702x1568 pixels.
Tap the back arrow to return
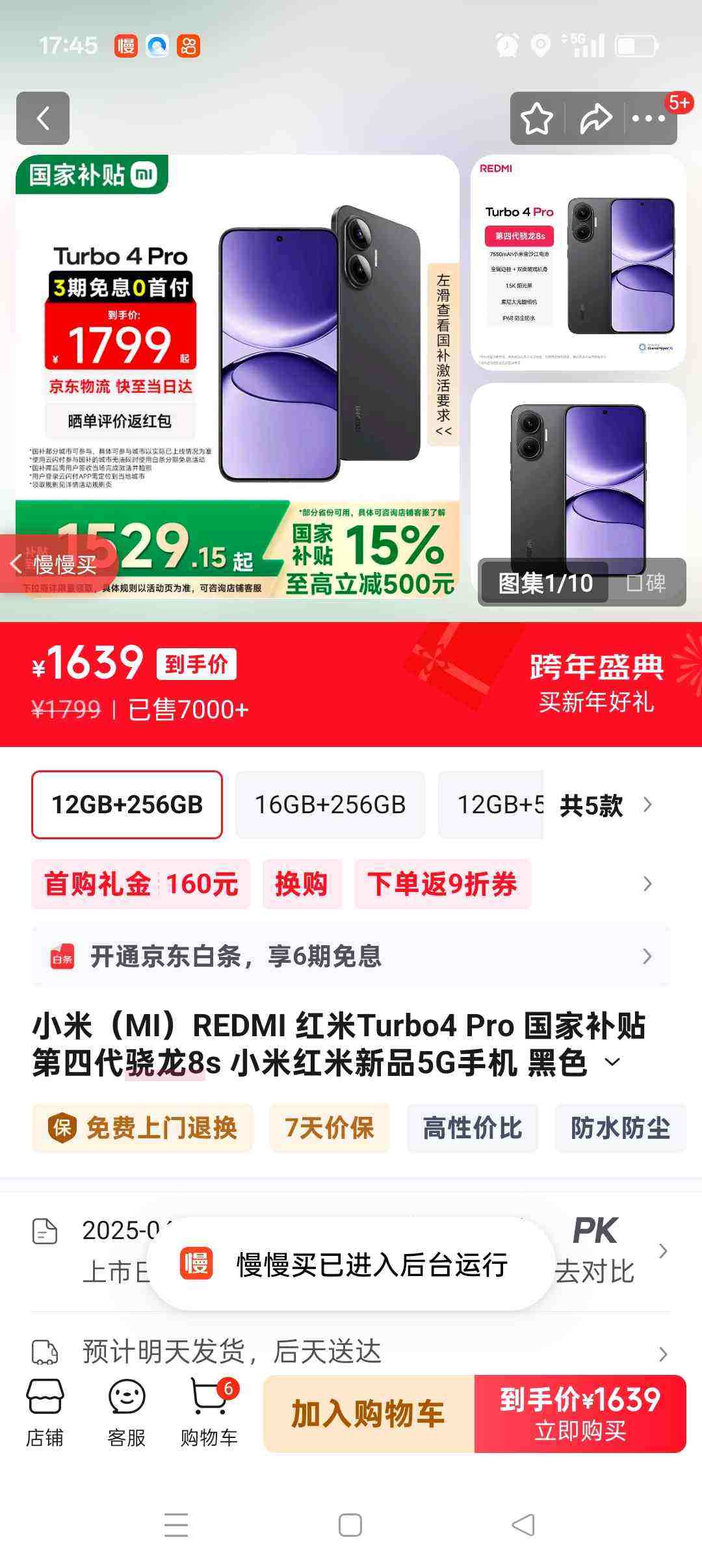click(43, 118)
